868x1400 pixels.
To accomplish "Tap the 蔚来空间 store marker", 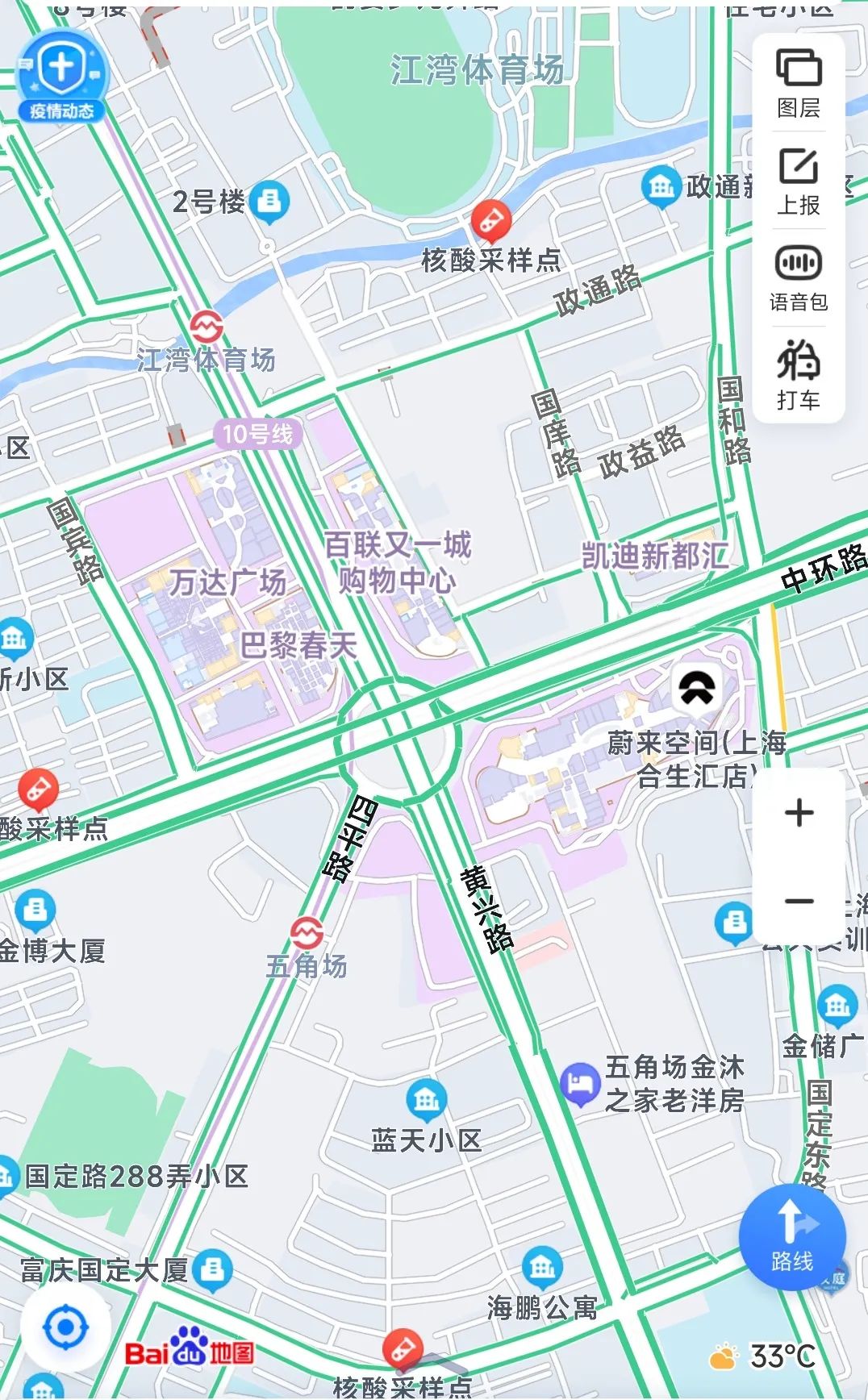I will [x=697, y=688].
